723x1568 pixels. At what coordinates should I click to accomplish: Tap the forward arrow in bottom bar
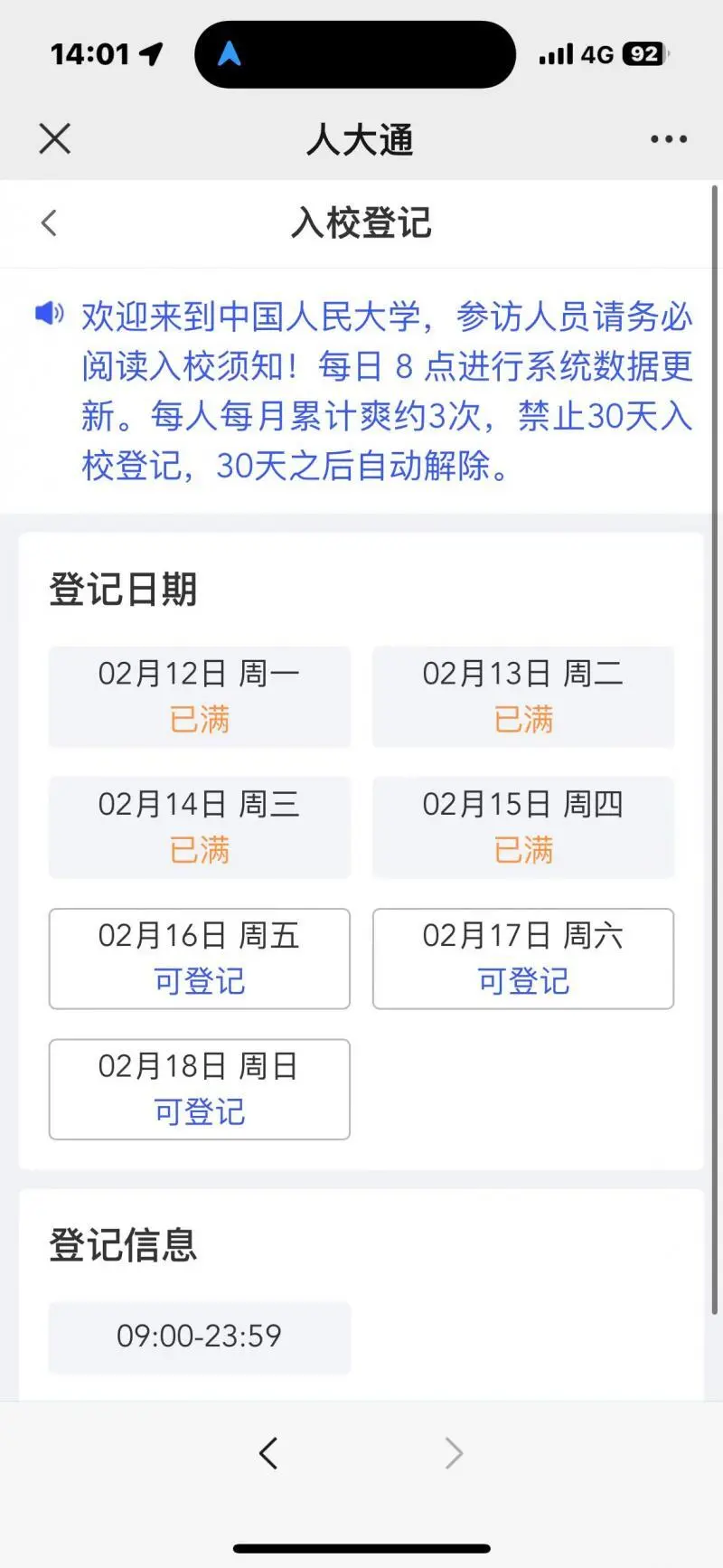pos(454,1453)
